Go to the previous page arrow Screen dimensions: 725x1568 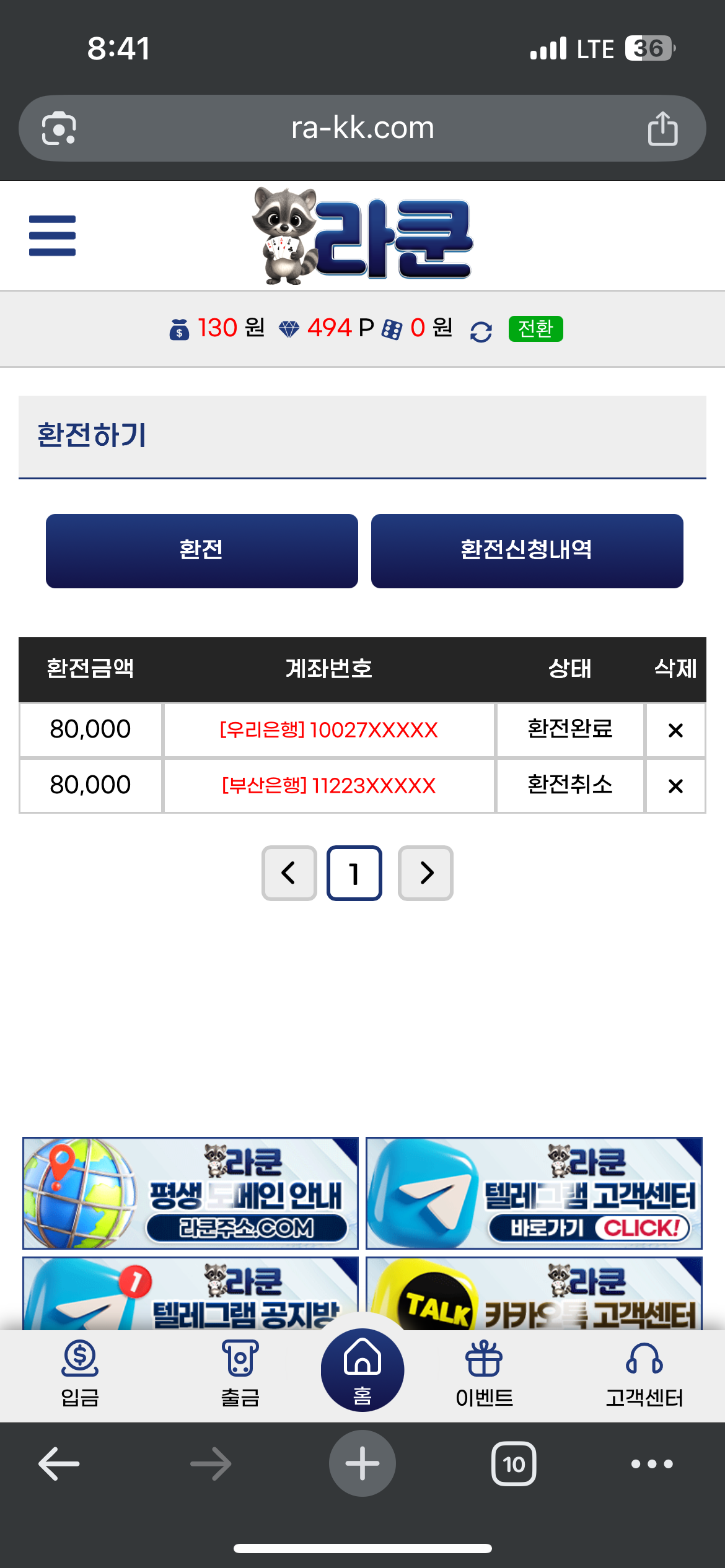[289, 873]
